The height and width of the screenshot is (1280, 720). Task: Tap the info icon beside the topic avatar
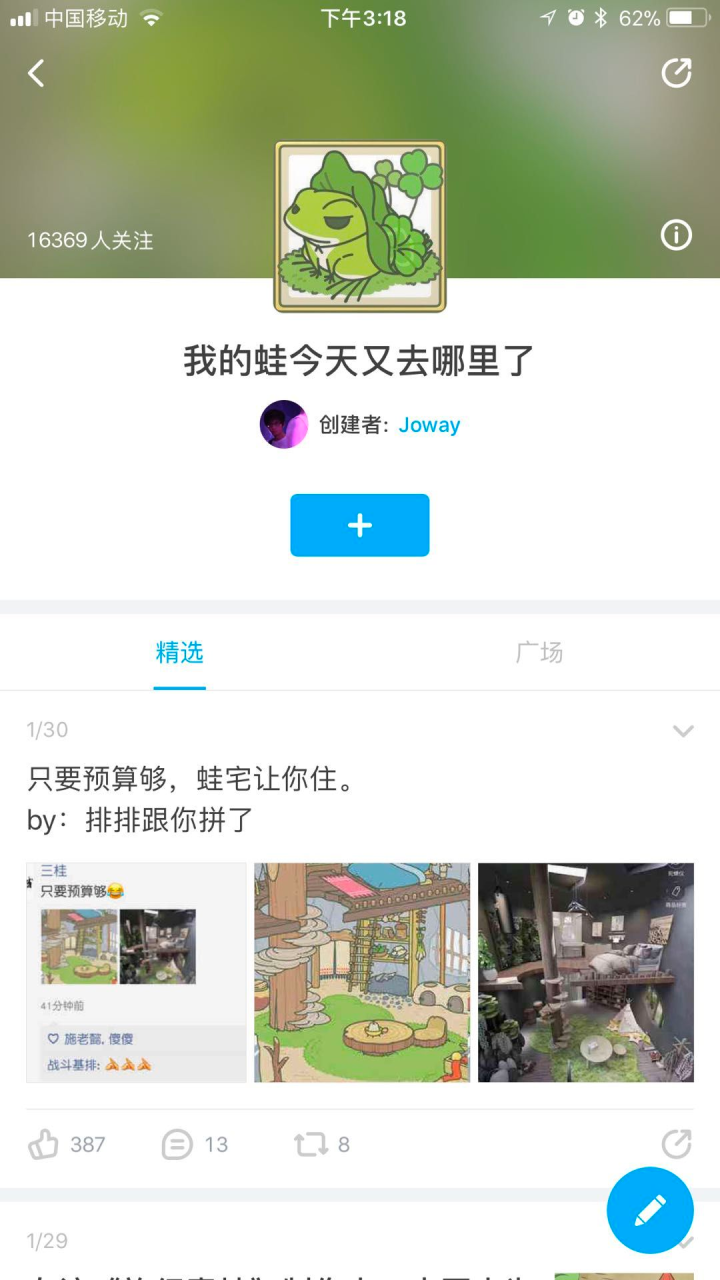(676, 235)
